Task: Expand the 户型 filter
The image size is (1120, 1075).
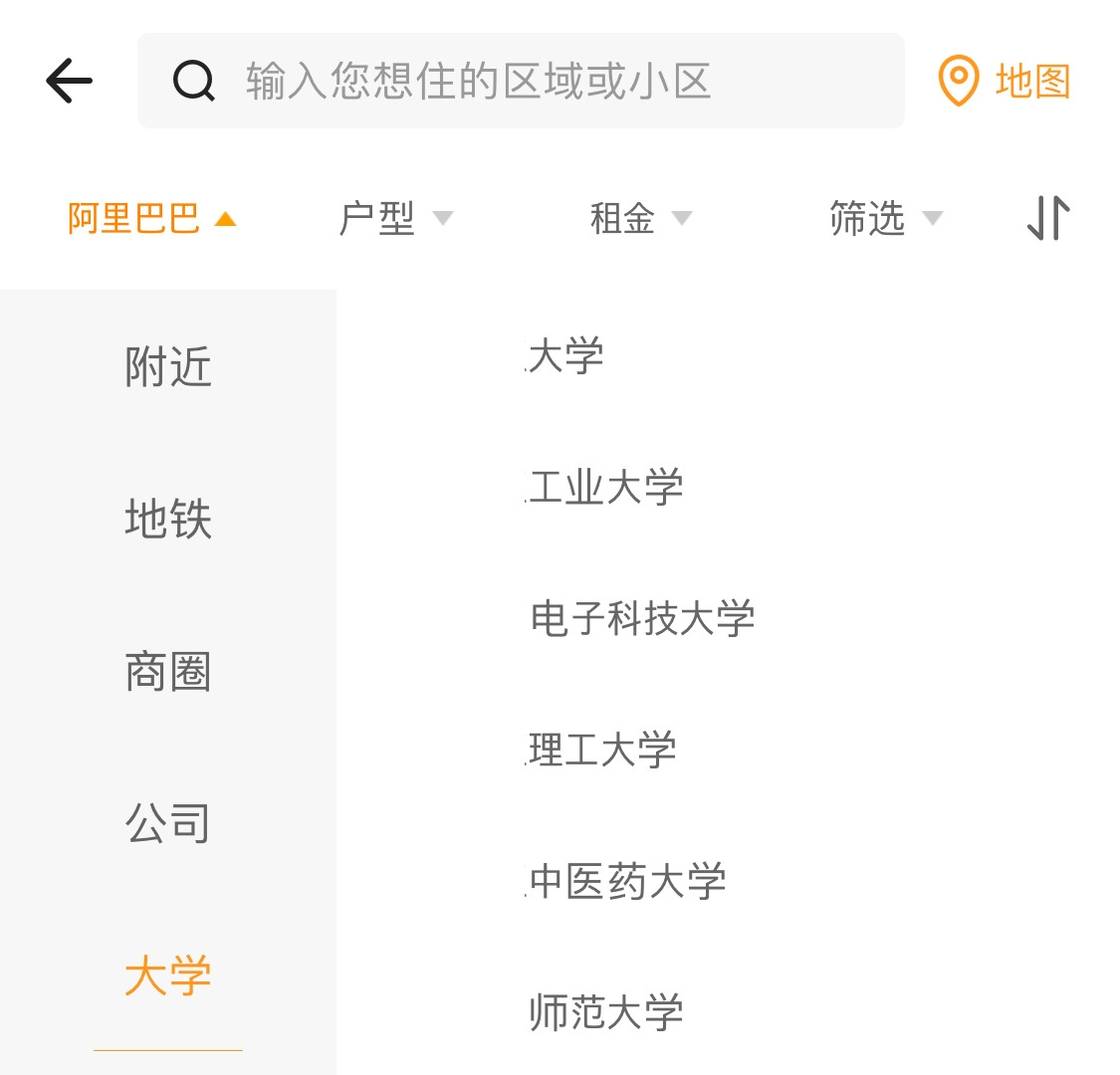Action: (x=395, y=219)
